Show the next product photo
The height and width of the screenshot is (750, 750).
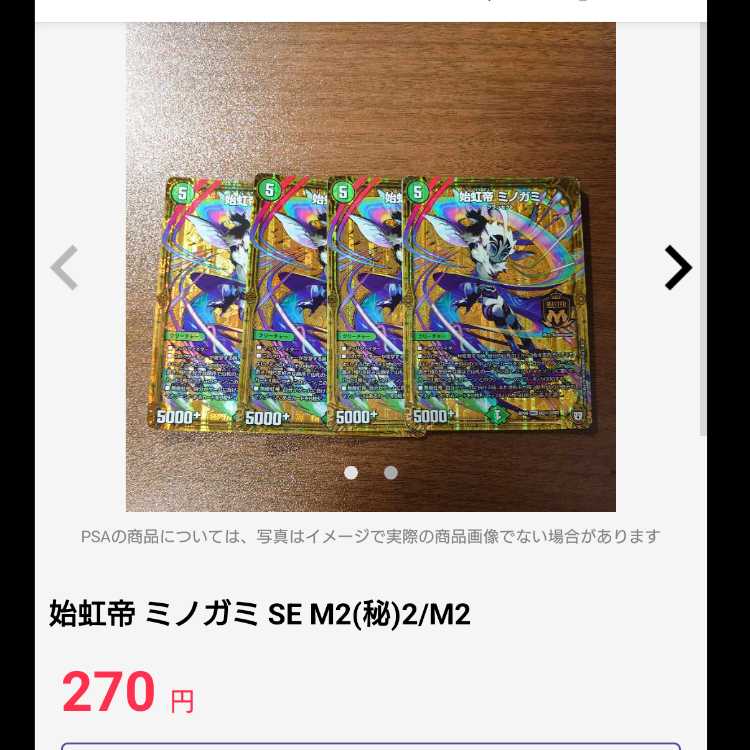(678, 268)
